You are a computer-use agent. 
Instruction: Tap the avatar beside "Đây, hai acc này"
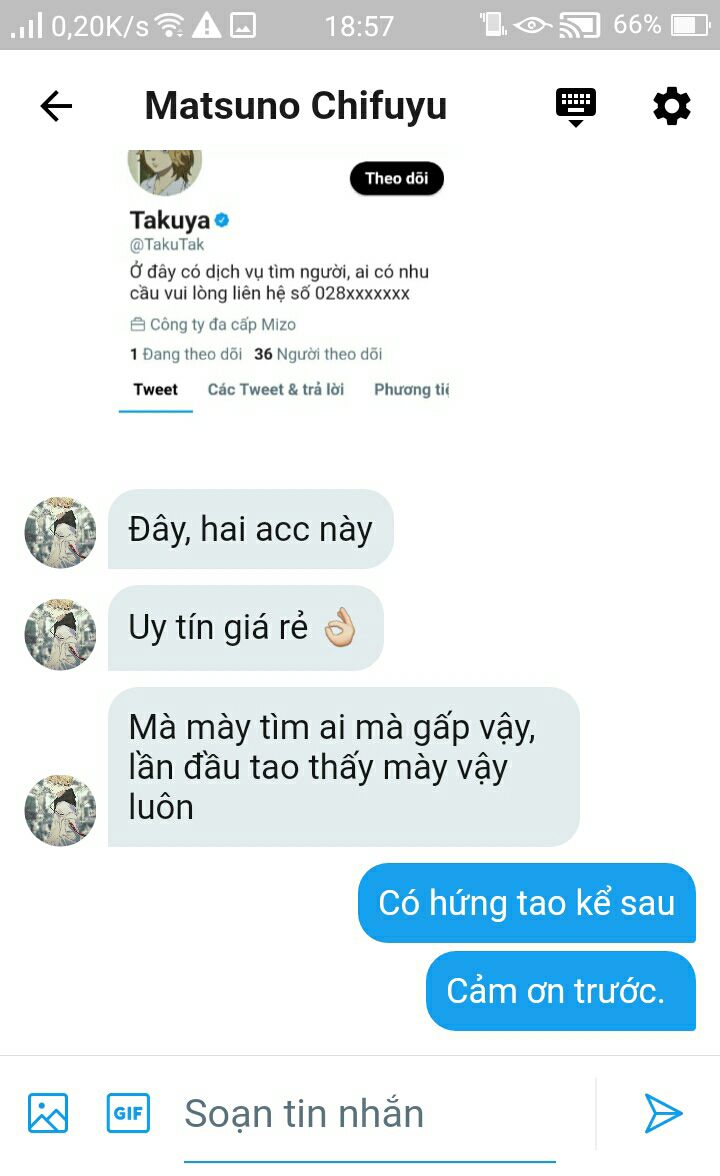(61, 532)
